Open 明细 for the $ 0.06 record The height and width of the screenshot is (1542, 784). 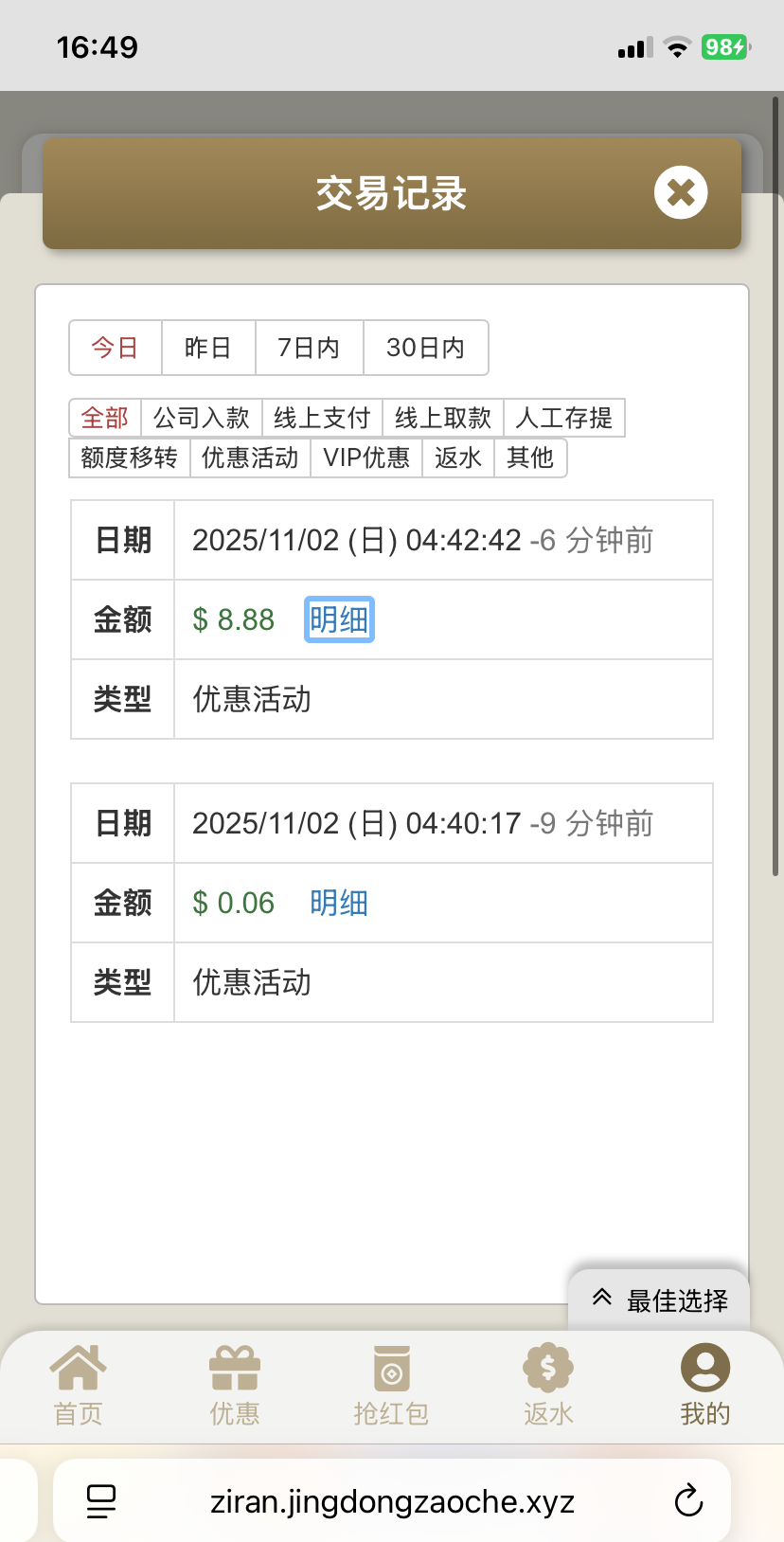tap(339, 903)
